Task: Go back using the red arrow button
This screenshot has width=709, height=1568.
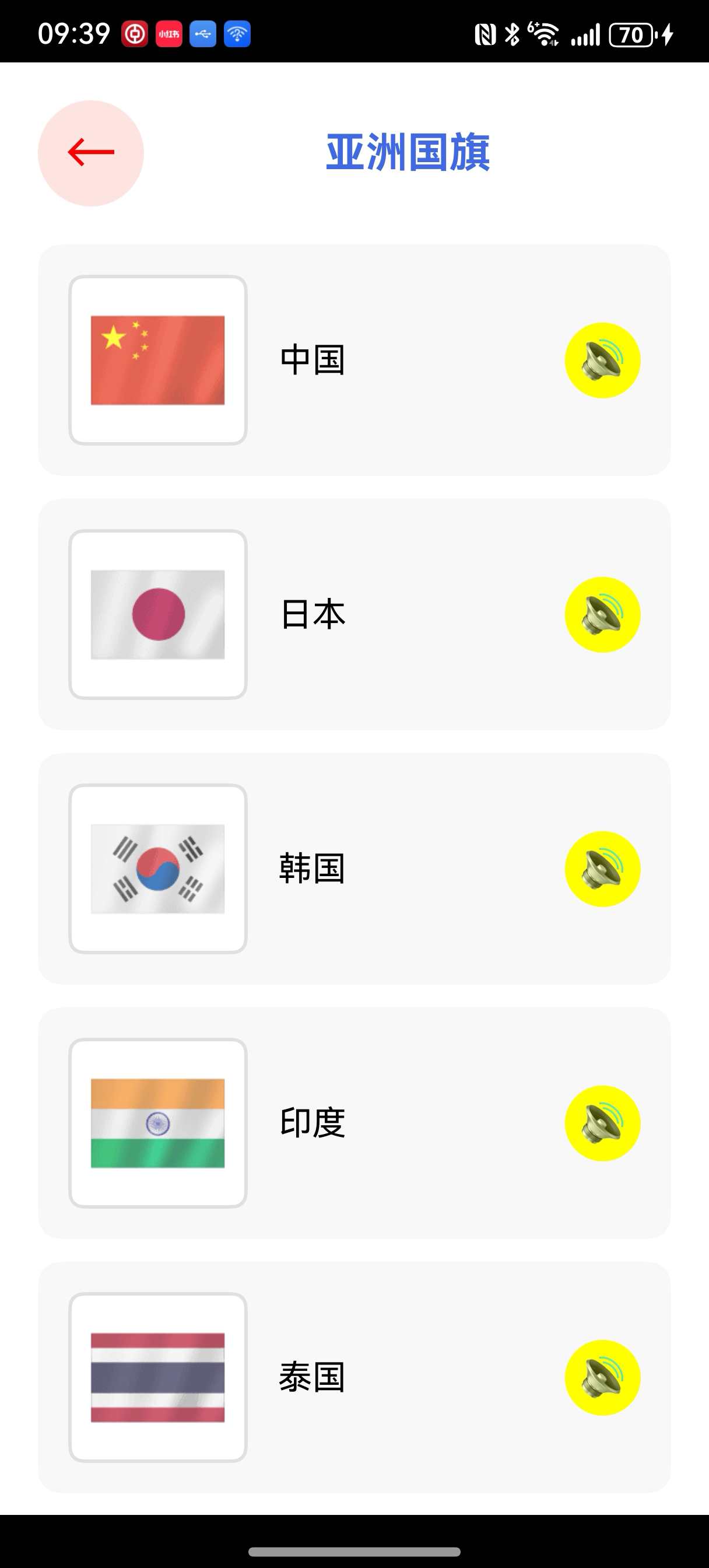Action: coord(91,153)
